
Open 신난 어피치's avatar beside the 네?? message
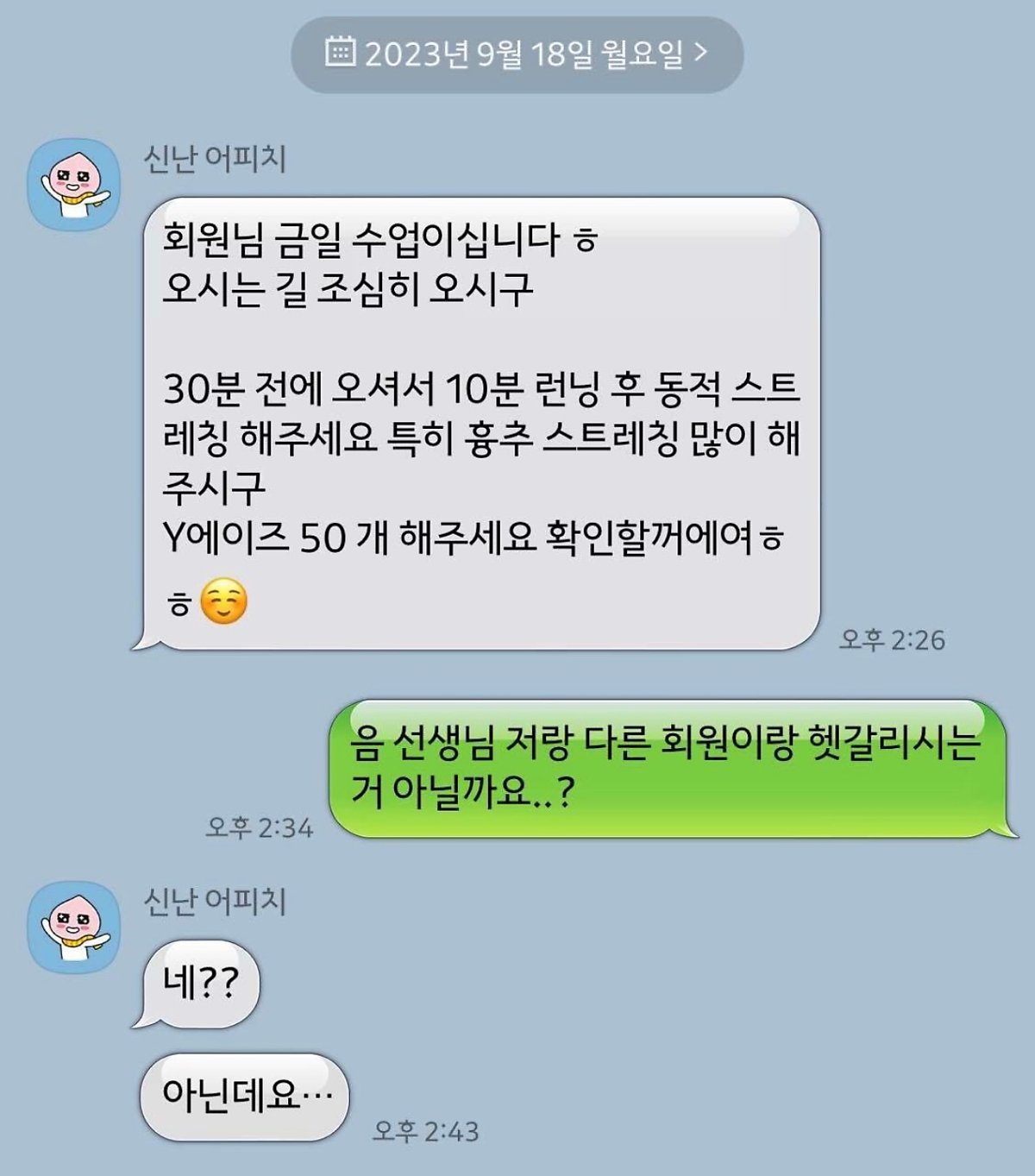tap(74, 928)
